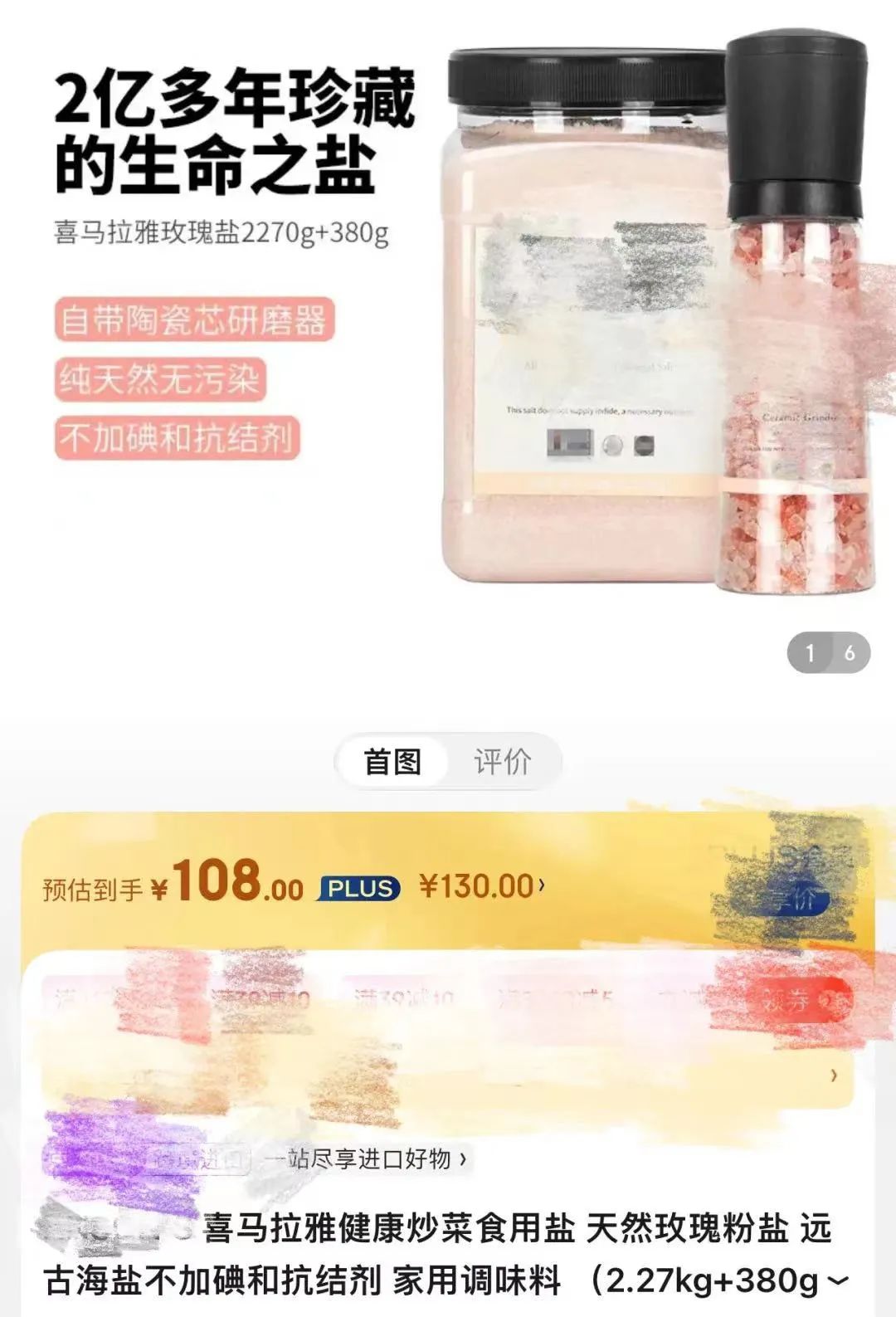
Task: Expand the full product title
Action: point(838,1279)
